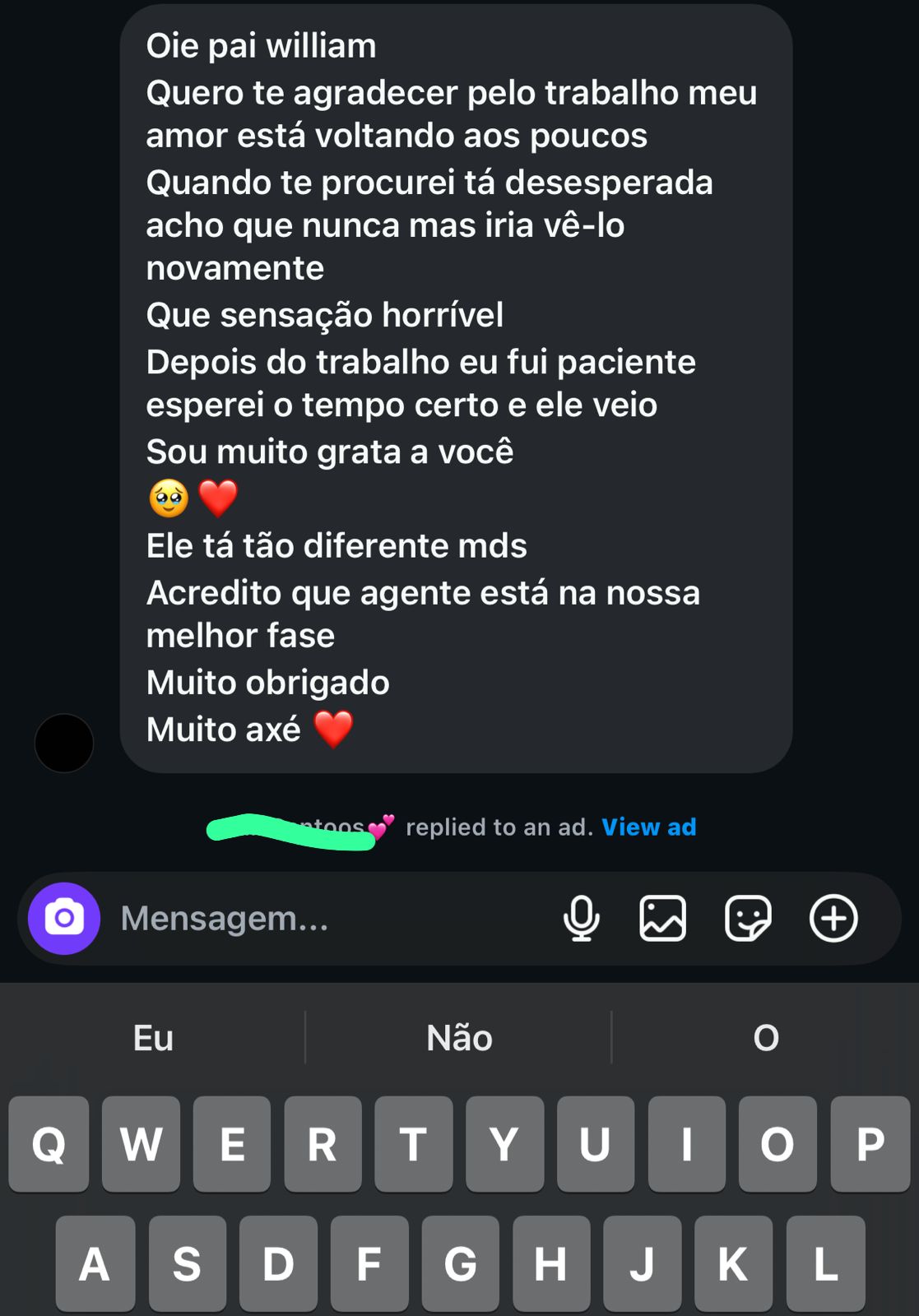Image resolution: width=919 pixels, height=1316 pixels.
Task: Open the sticker picker
Action: click(747, 918)
